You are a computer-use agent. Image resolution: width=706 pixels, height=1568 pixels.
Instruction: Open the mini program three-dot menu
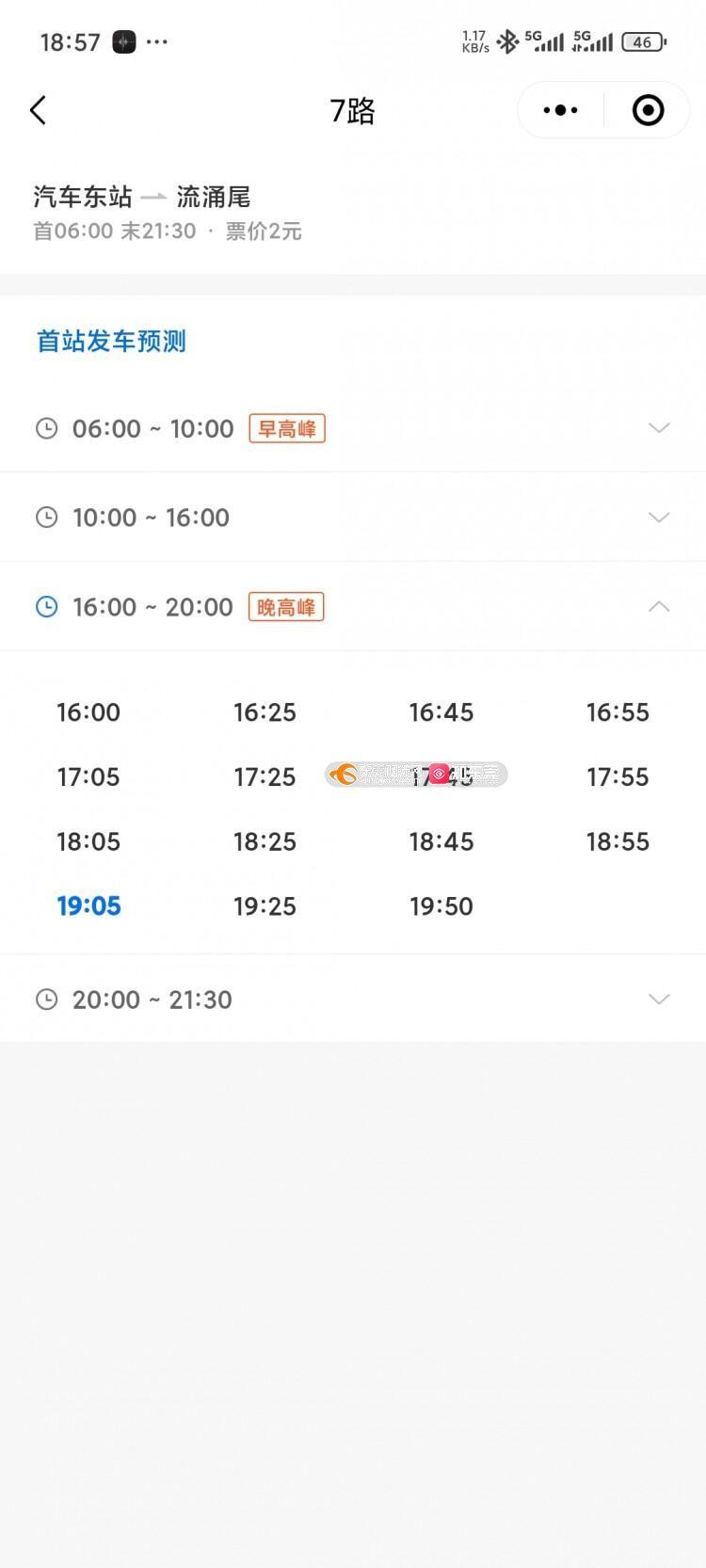tap(561, 110)
